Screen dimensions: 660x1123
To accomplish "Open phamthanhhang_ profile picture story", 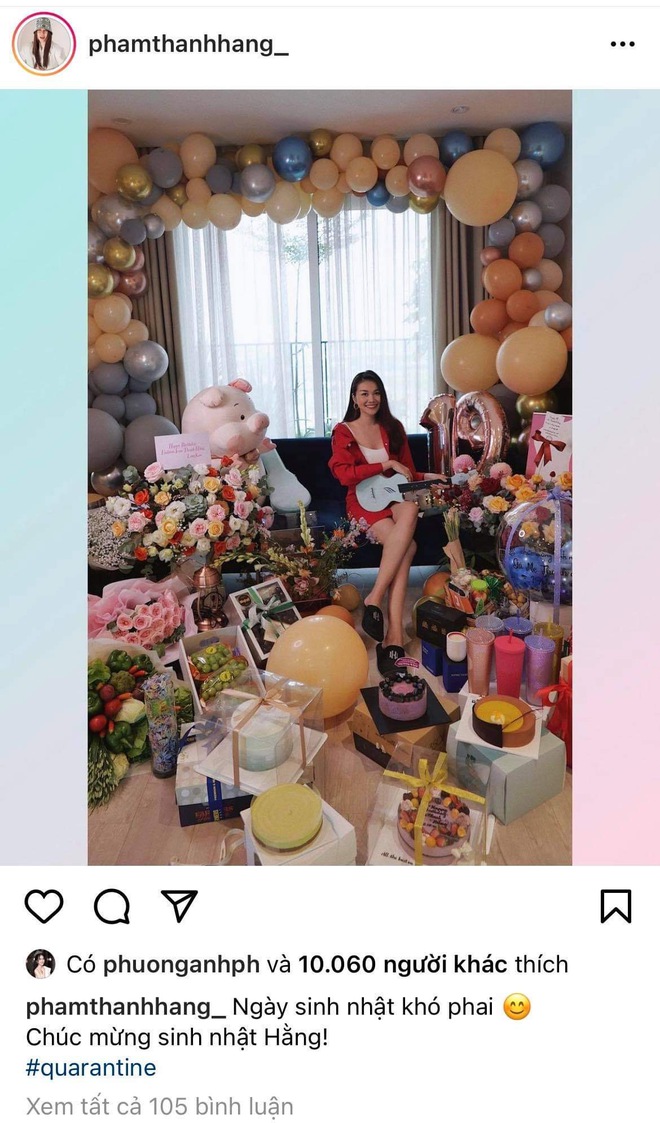I will tap(43, 44).
